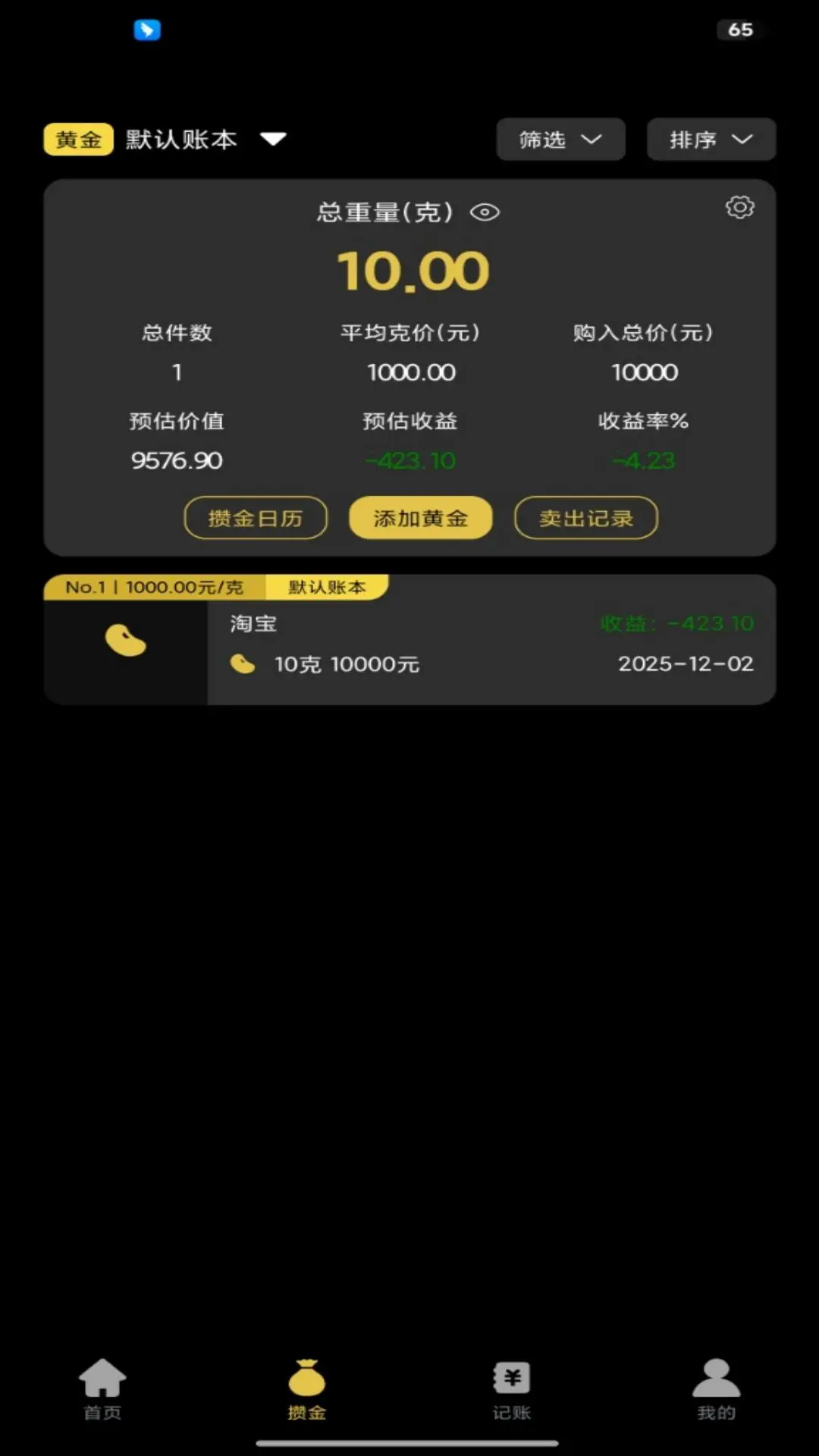Tap the gold bean icon on the record entry
The width and height of the screenshot is (819, 1456).
[125, 641]
